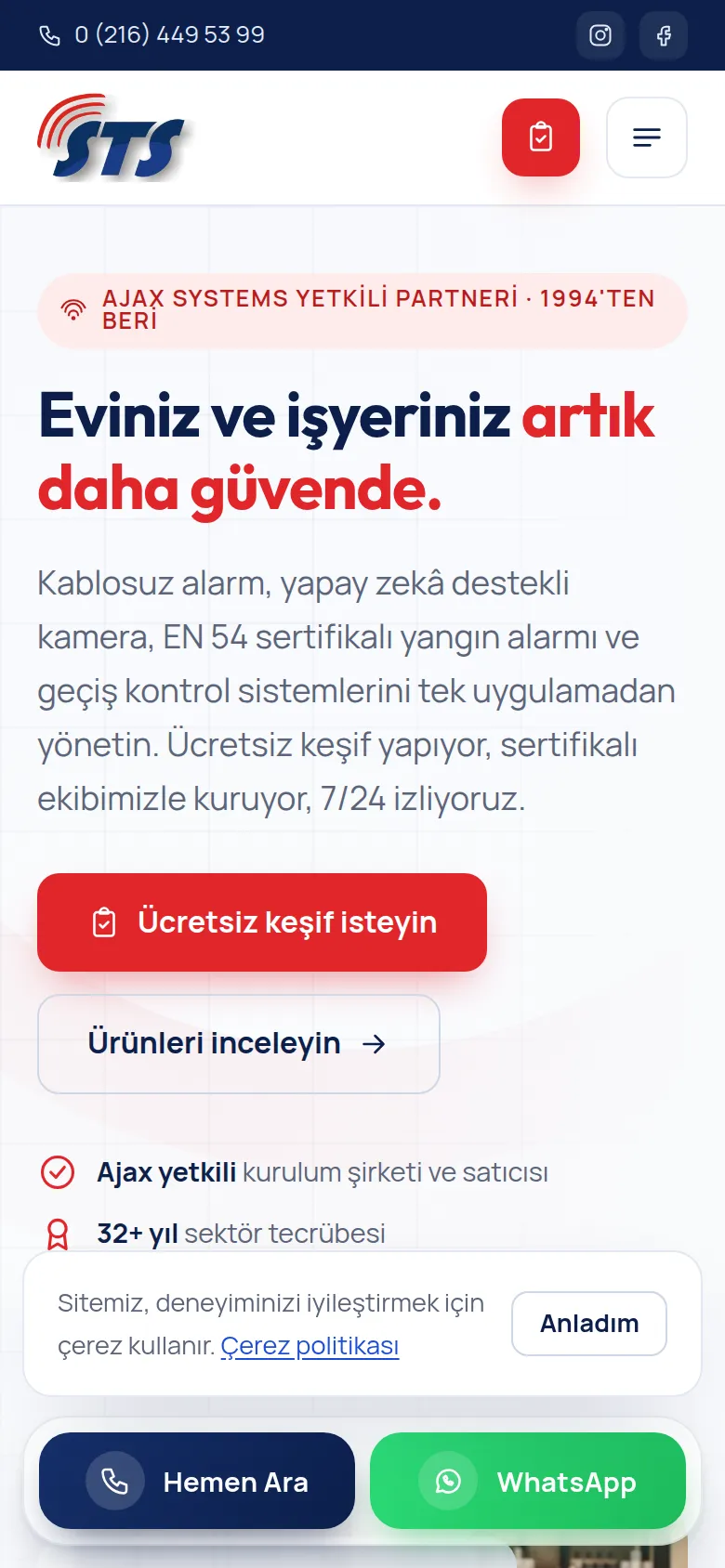
Task: Tap Ücretsiz keşif isteyin button
Action: point(262,922)
